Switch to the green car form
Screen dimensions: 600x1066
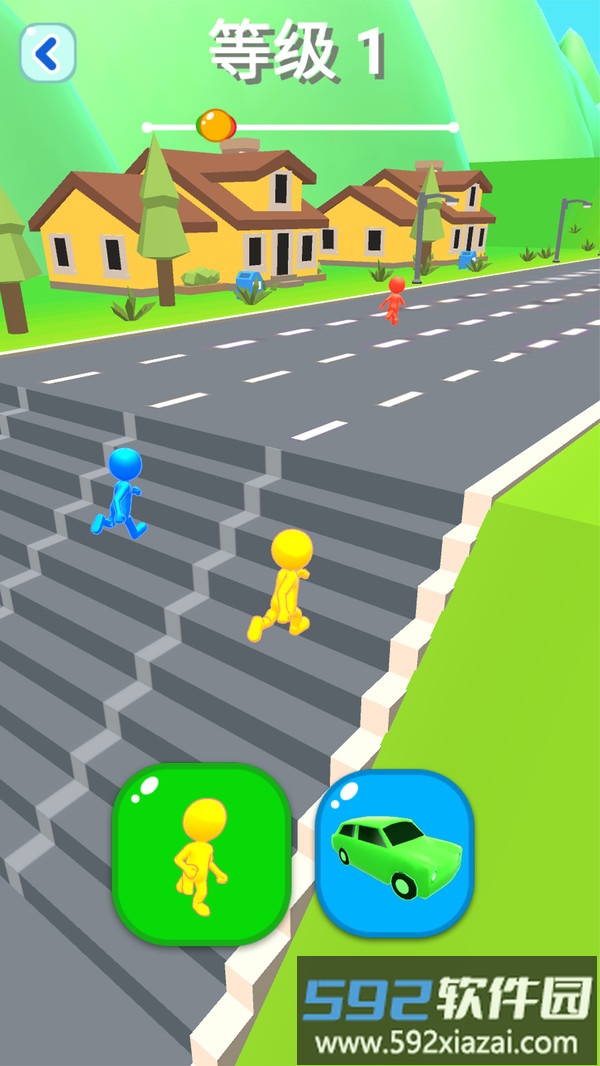click(395, 853)
